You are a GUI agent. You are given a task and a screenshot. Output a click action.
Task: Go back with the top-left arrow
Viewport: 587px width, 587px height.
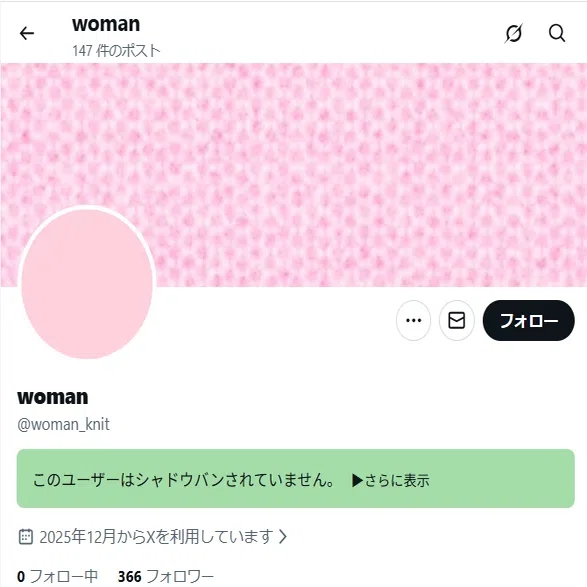[x=27, y=33]
